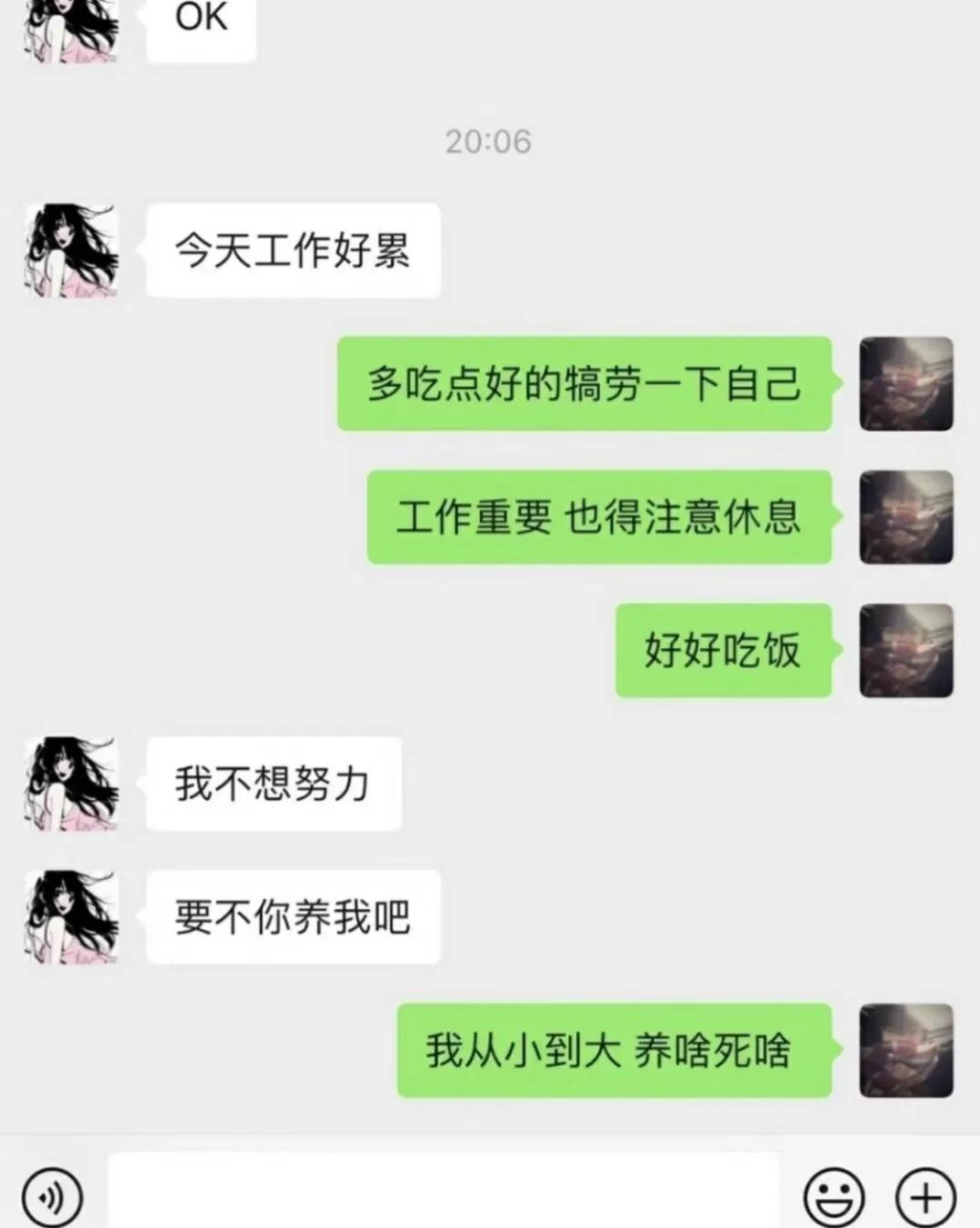Select the 'OK' message bubble
This screenshot has height=1228, width=980.
(x=200, y=20)
